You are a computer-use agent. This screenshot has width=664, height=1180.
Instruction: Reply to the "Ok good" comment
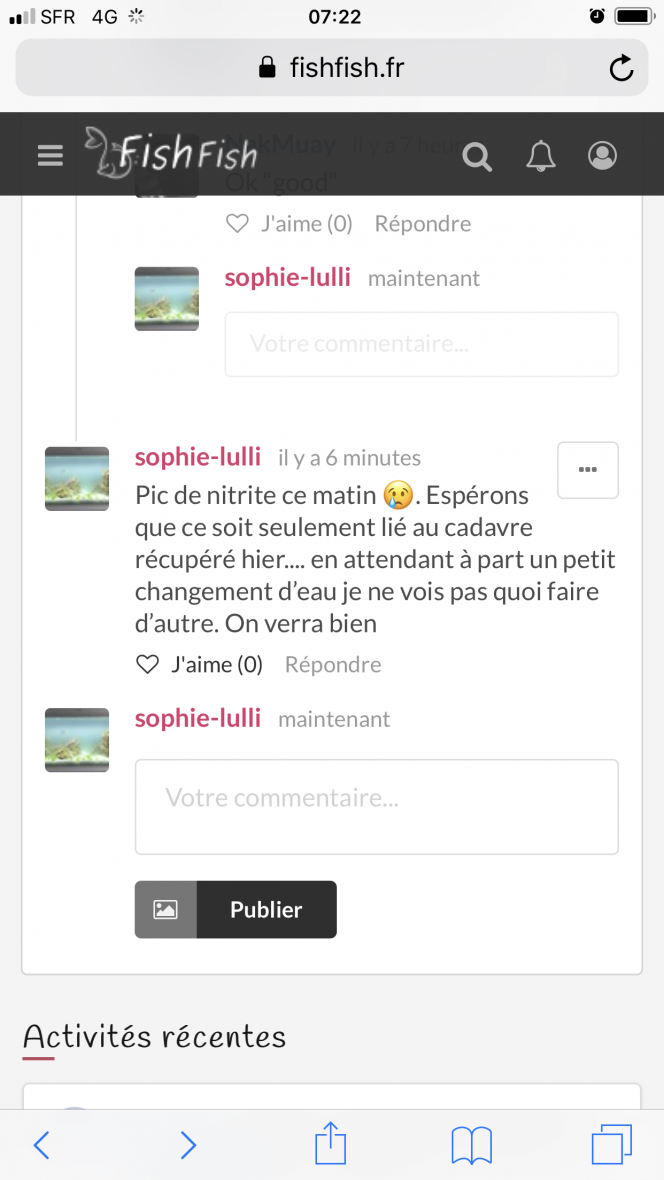click(x=422, y=224)
